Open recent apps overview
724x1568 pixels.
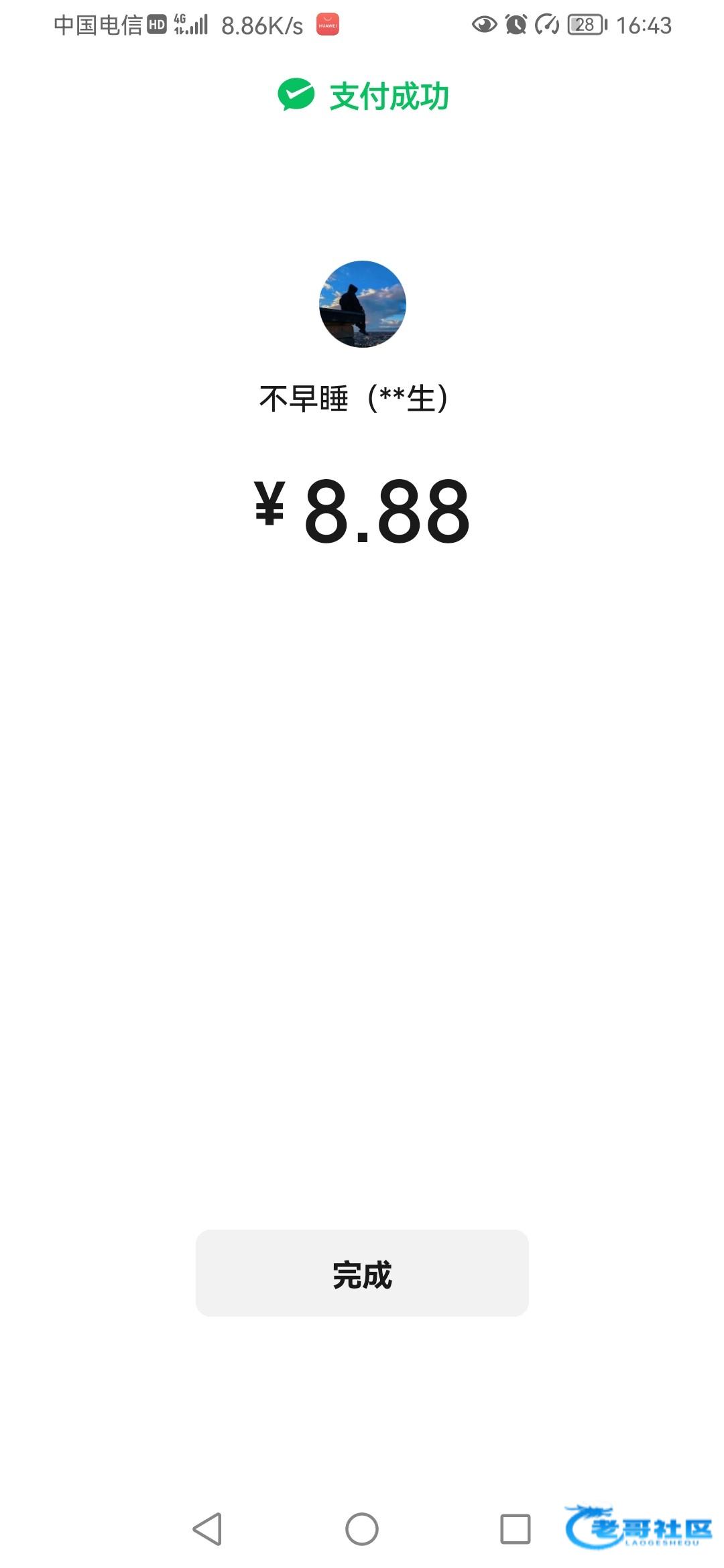coord(516,1529)
